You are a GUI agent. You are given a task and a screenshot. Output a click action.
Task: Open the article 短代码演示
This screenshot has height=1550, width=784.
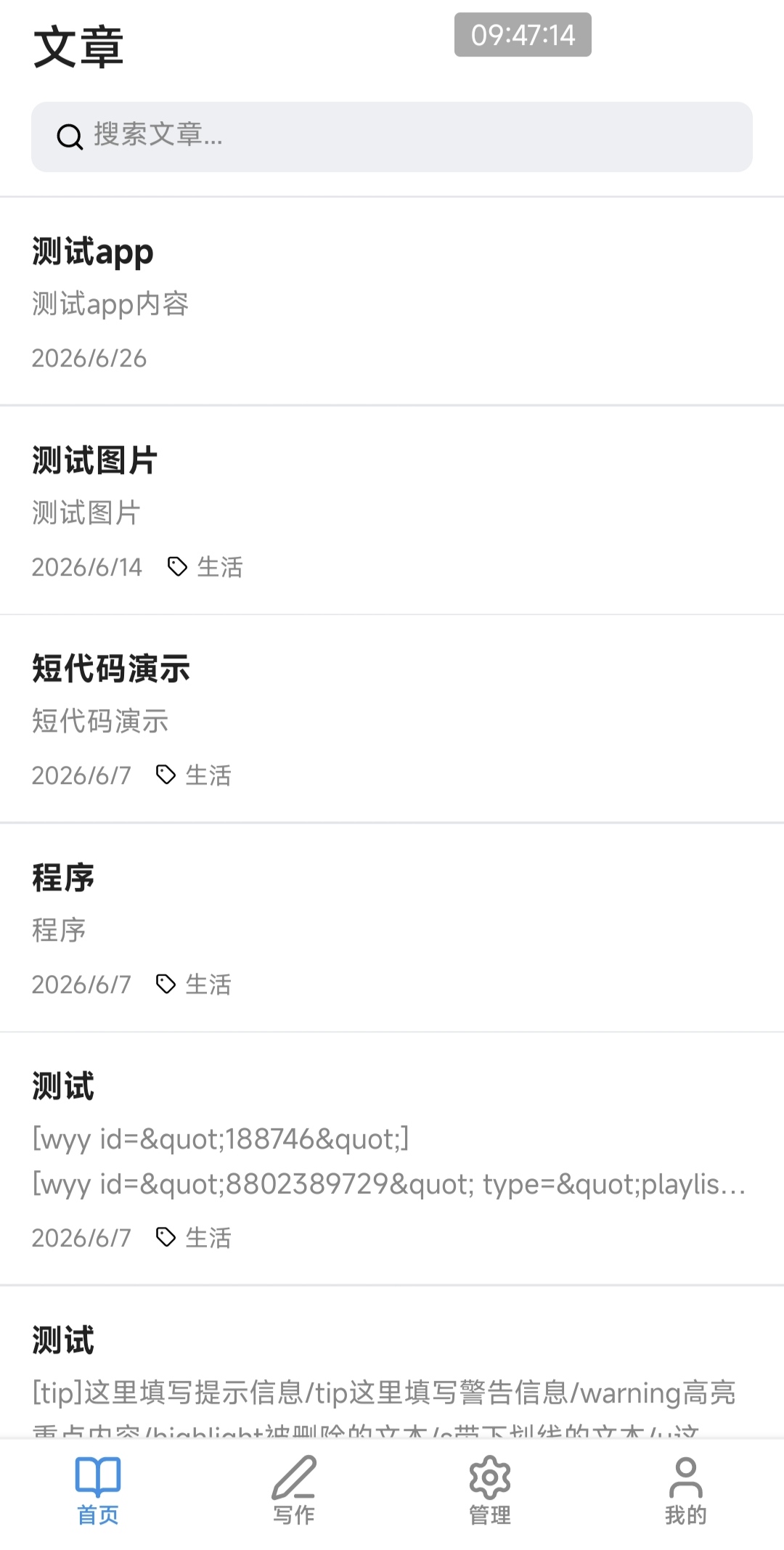coord(392,719)
